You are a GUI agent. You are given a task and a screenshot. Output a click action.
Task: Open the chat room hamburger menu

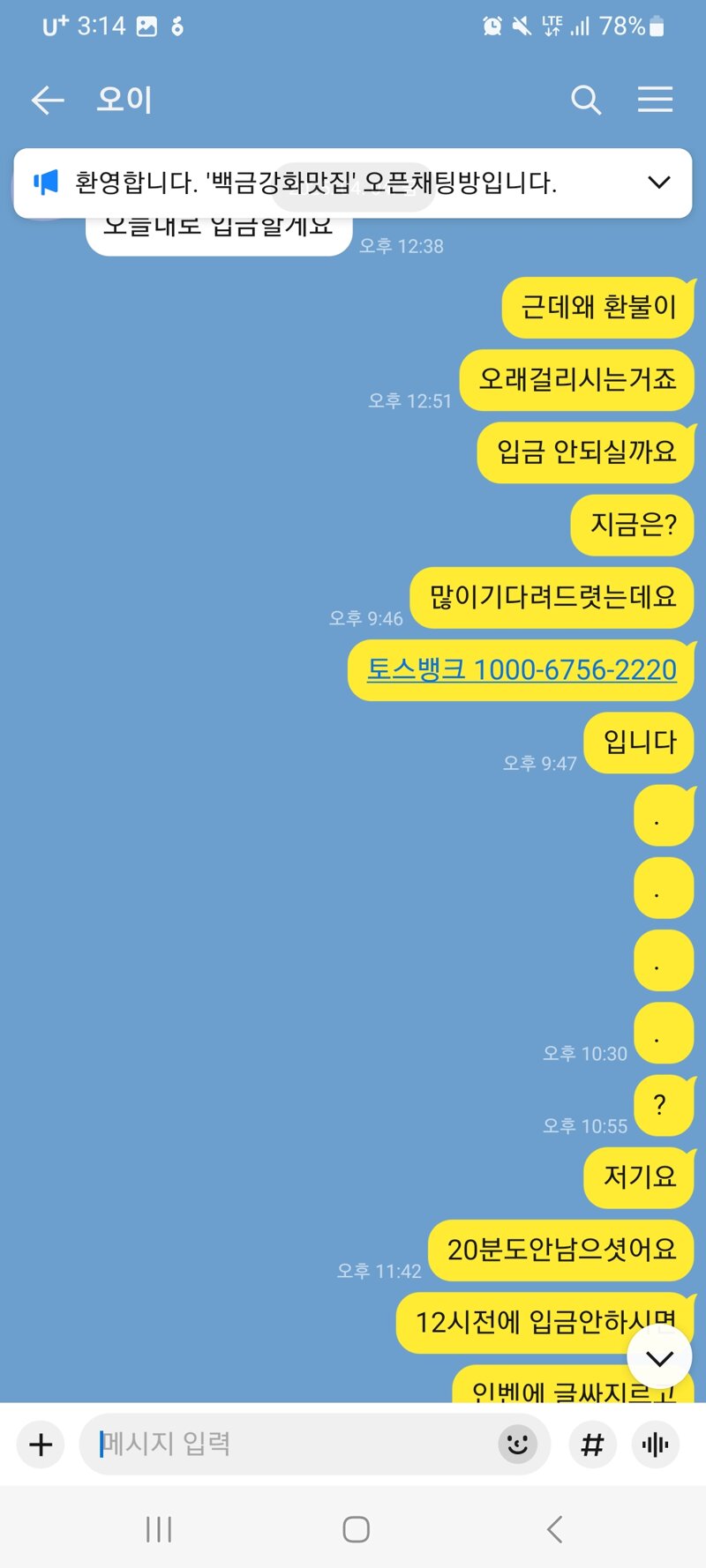point(656,100)
